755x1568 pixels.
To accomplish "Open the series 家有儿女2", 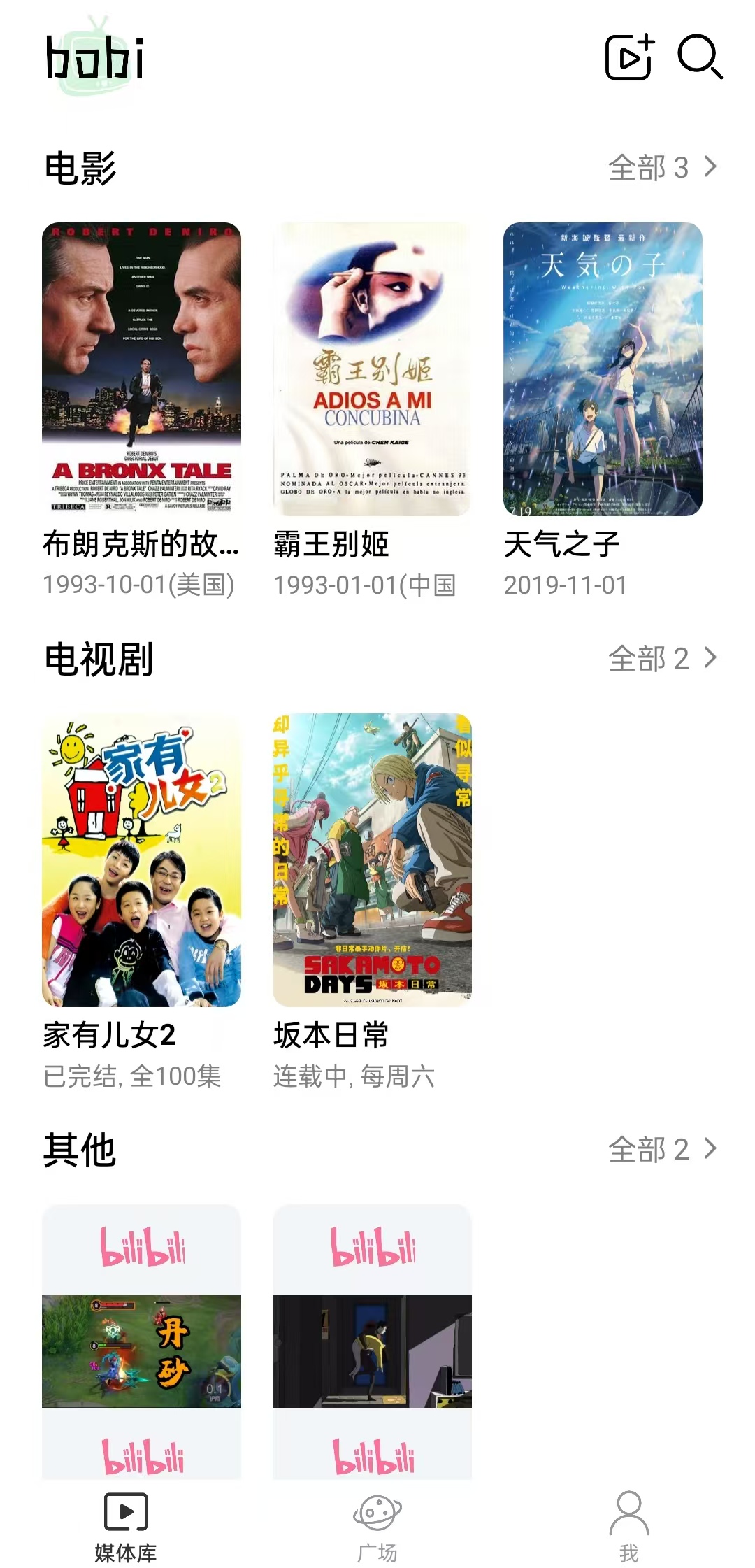I will coord(141,860).
